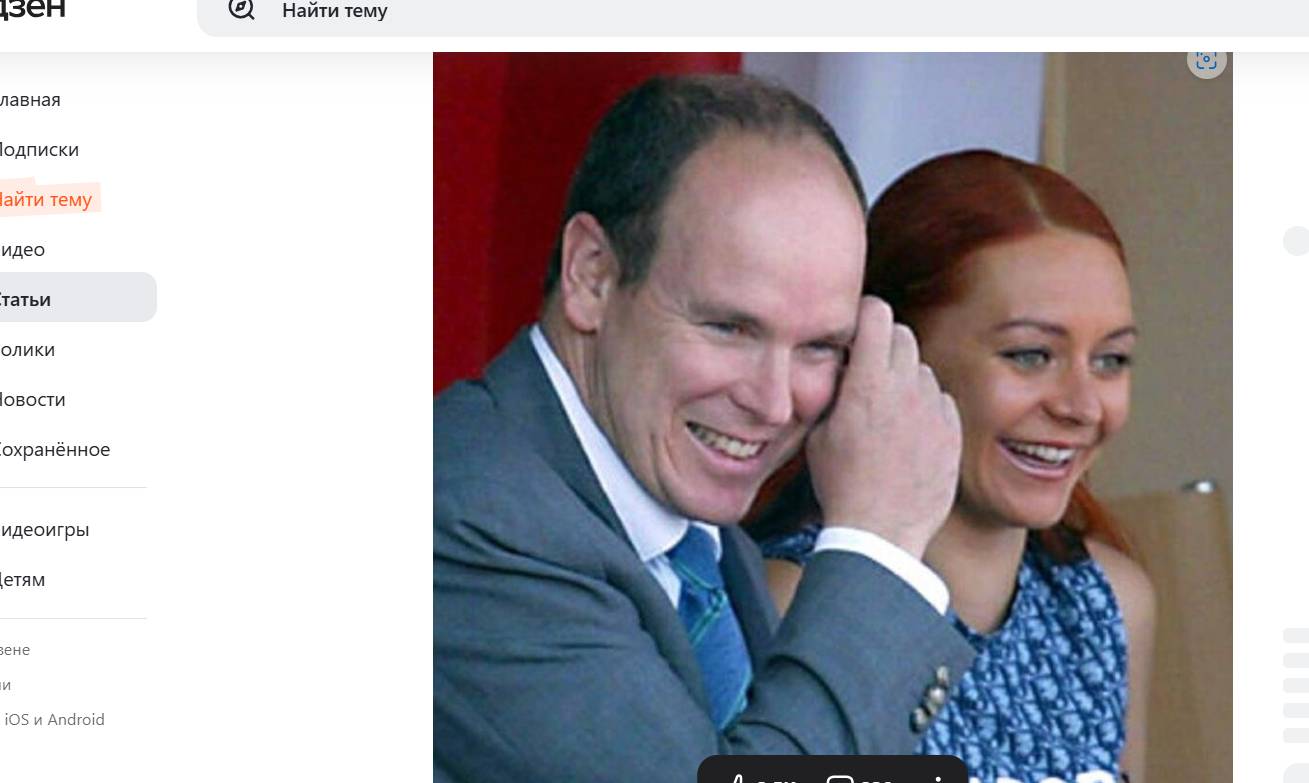The width and height of the screenshot is (1309, 783).
Task: Open the Ролики section
Action: coord(28,350)
